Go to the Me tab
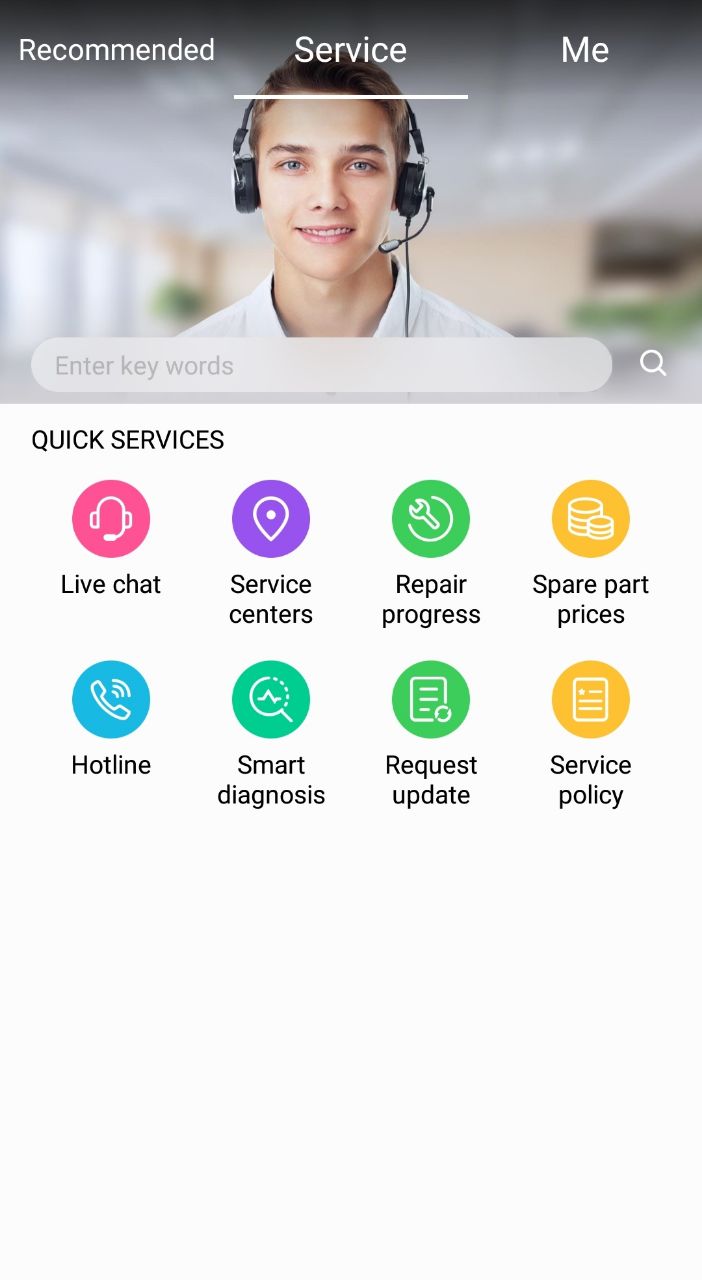This screenshot has width=702, height=1280. (585, 50)
